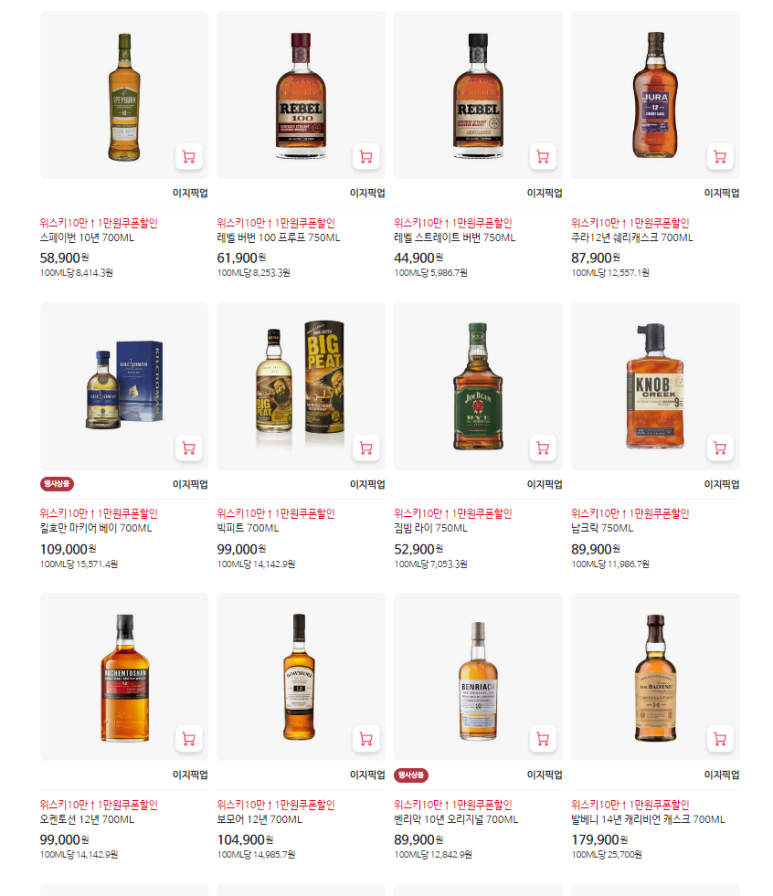Add 빅피트 700ML to cart
Image resolution: width=773 pixels, height=896 pixels.
(x=366, y=448)
